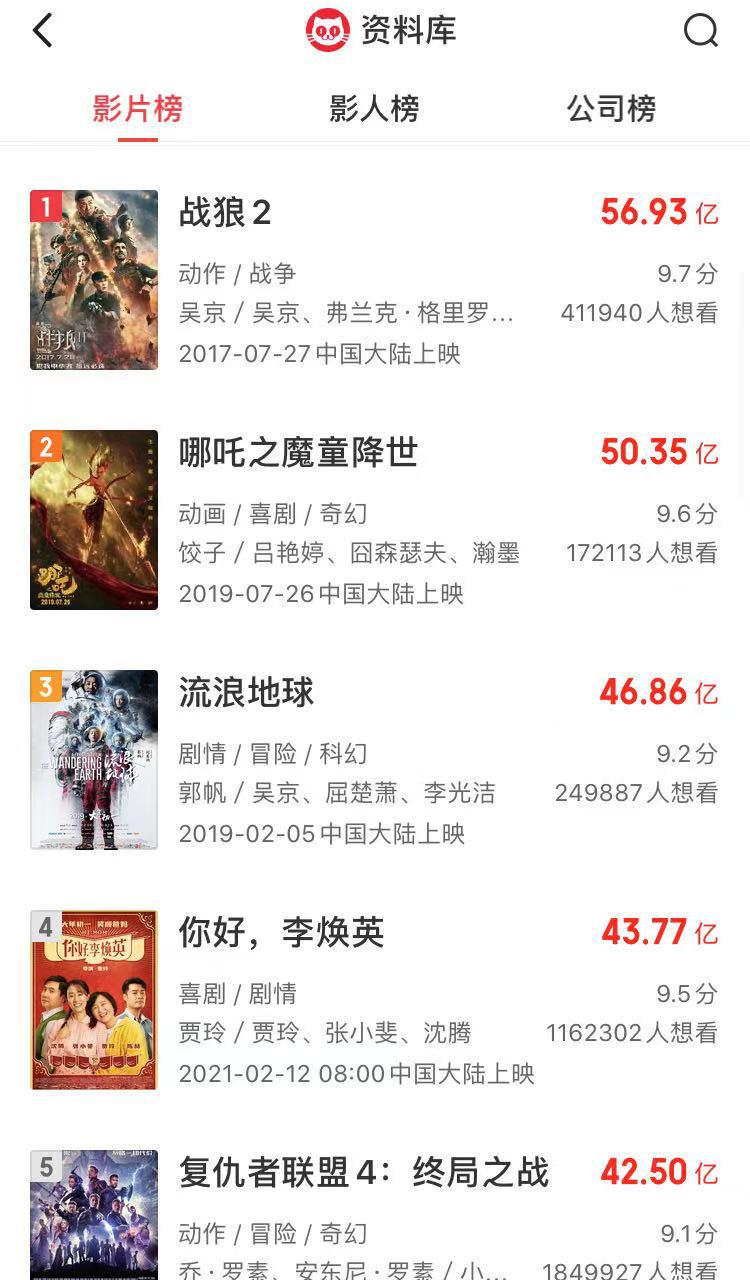
Task: Open search via the magnifier icon
Action: pyautogui.click(x=701, y=30)
